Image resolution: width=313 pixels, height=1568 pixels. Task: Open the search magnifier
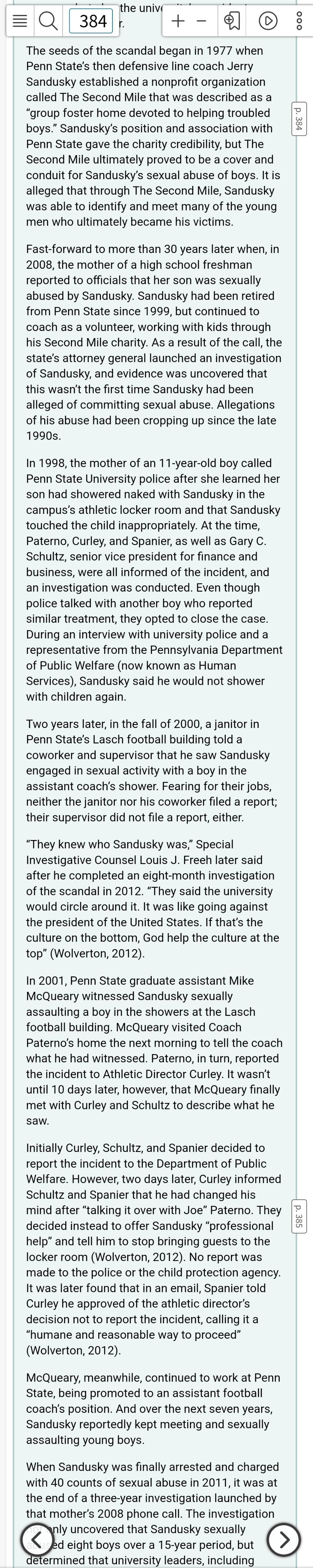coord(48,22)
